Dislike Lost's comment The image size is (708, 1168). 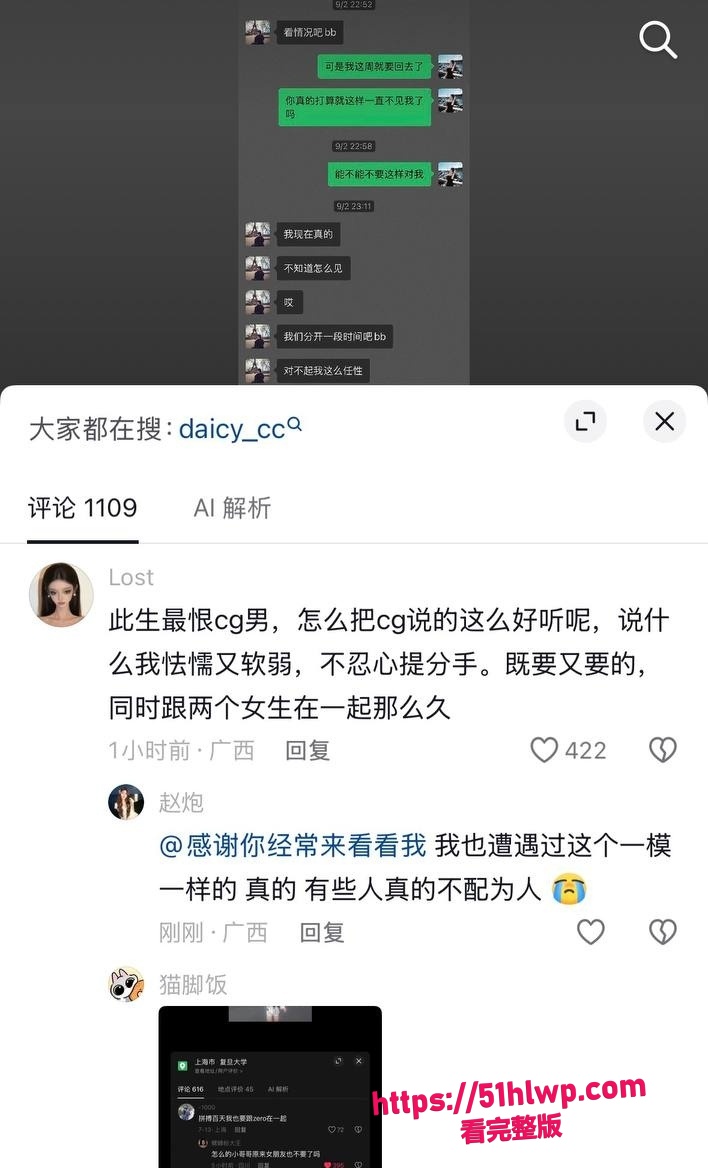coord(663,750)
